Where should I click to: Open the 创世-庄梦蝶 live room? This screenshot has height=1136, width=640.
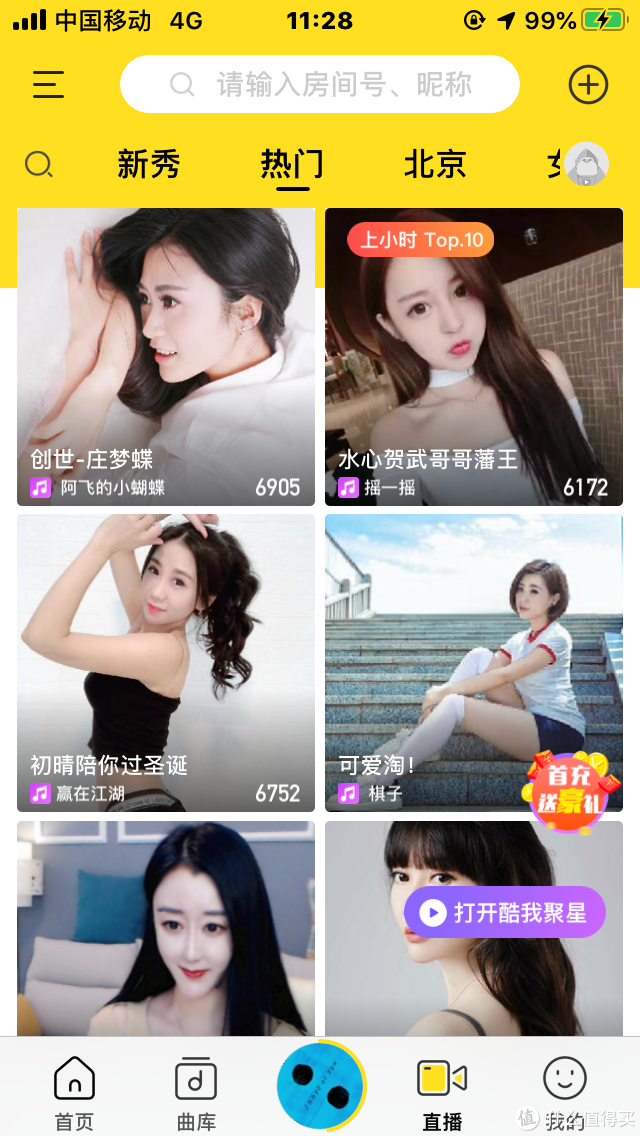coord(166,356)
